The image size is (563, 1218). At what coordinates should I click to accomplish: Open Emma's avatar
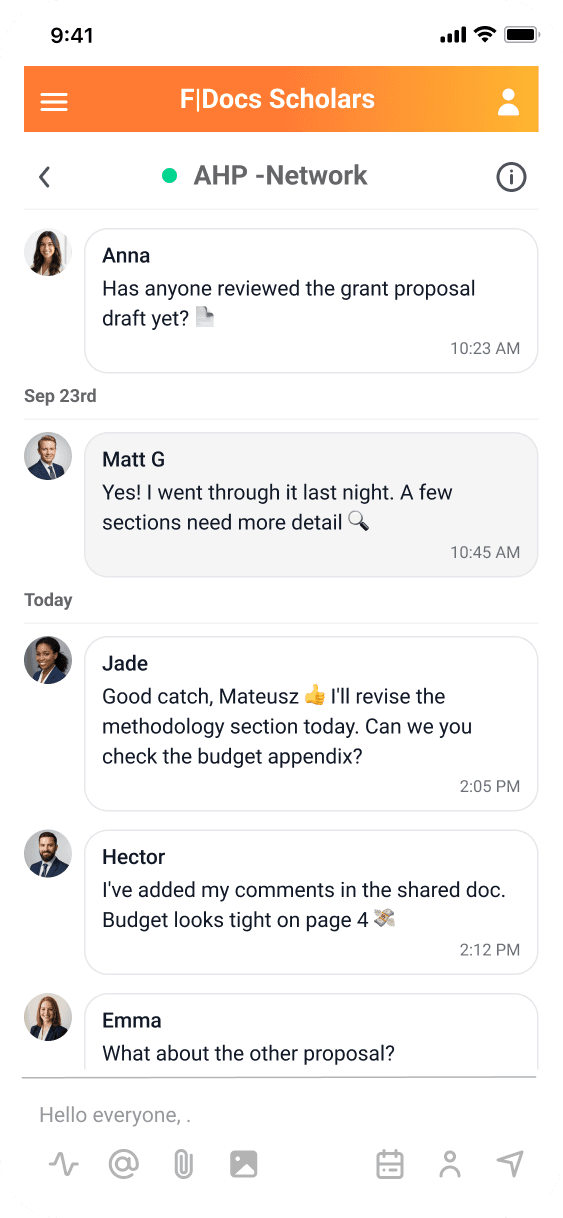coord(48,1017)
